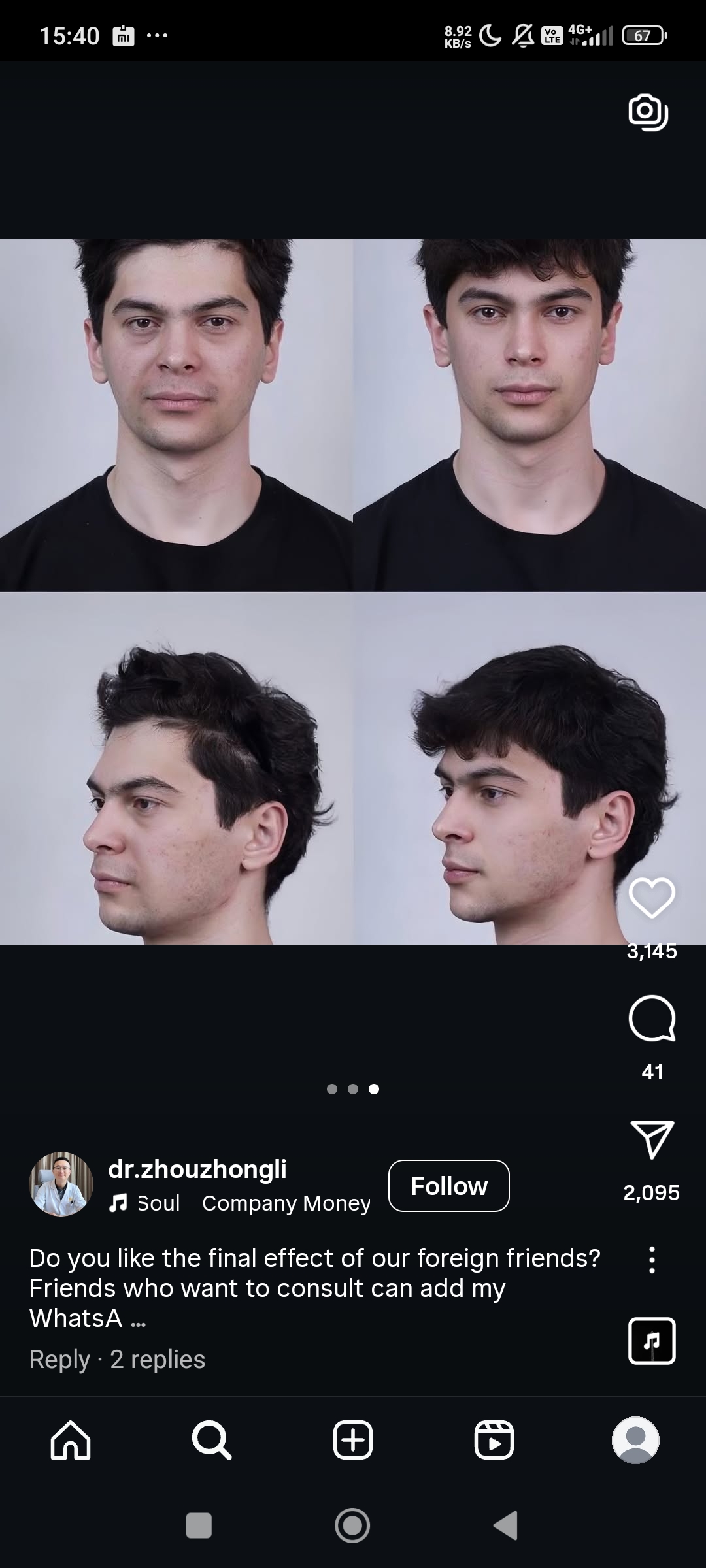Expand the truncated caption text
The width and height of the screenshot is (706, 1568).
click(139, 1319)
